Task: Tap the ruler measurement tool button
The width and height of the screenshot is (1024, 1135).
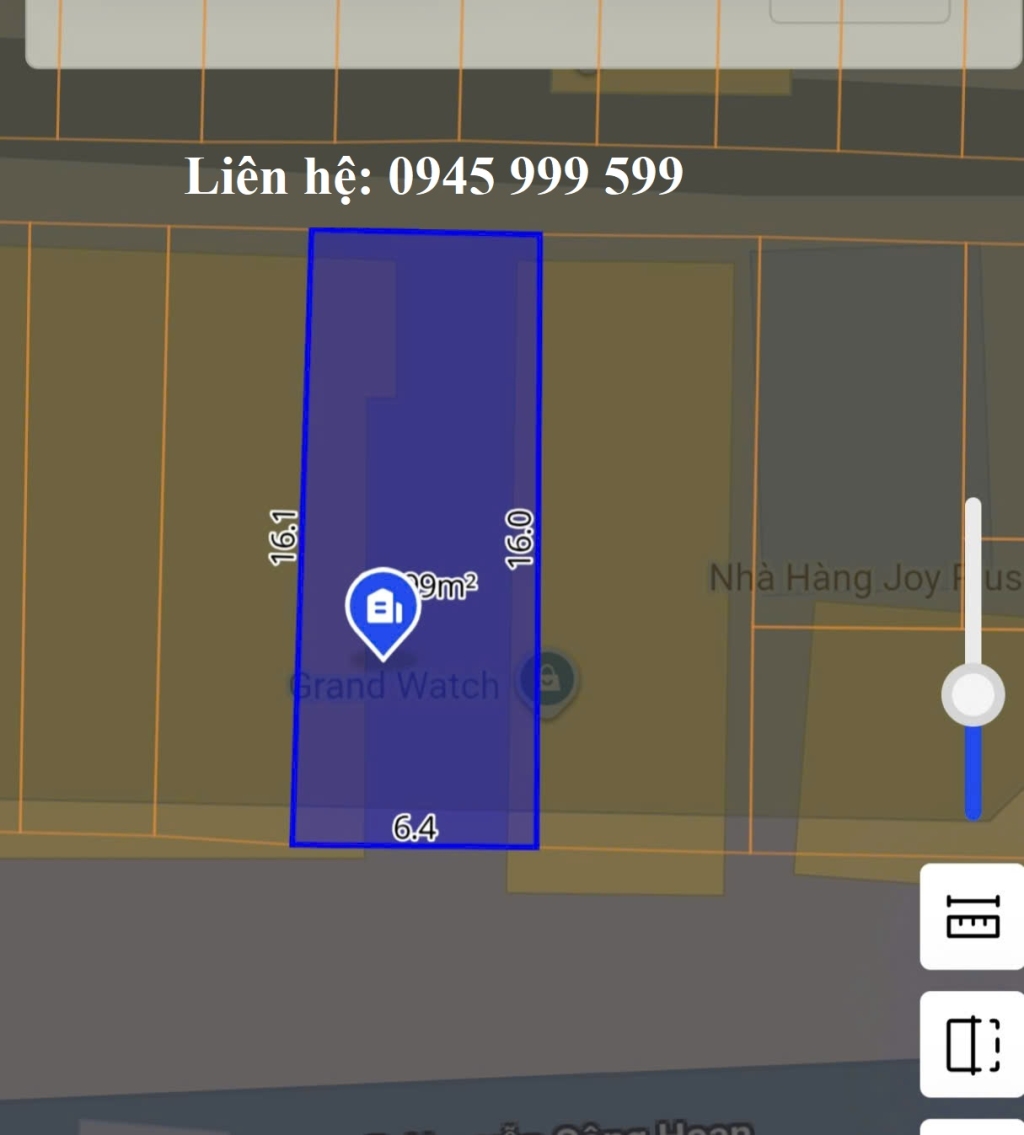Action: point(972,916)
